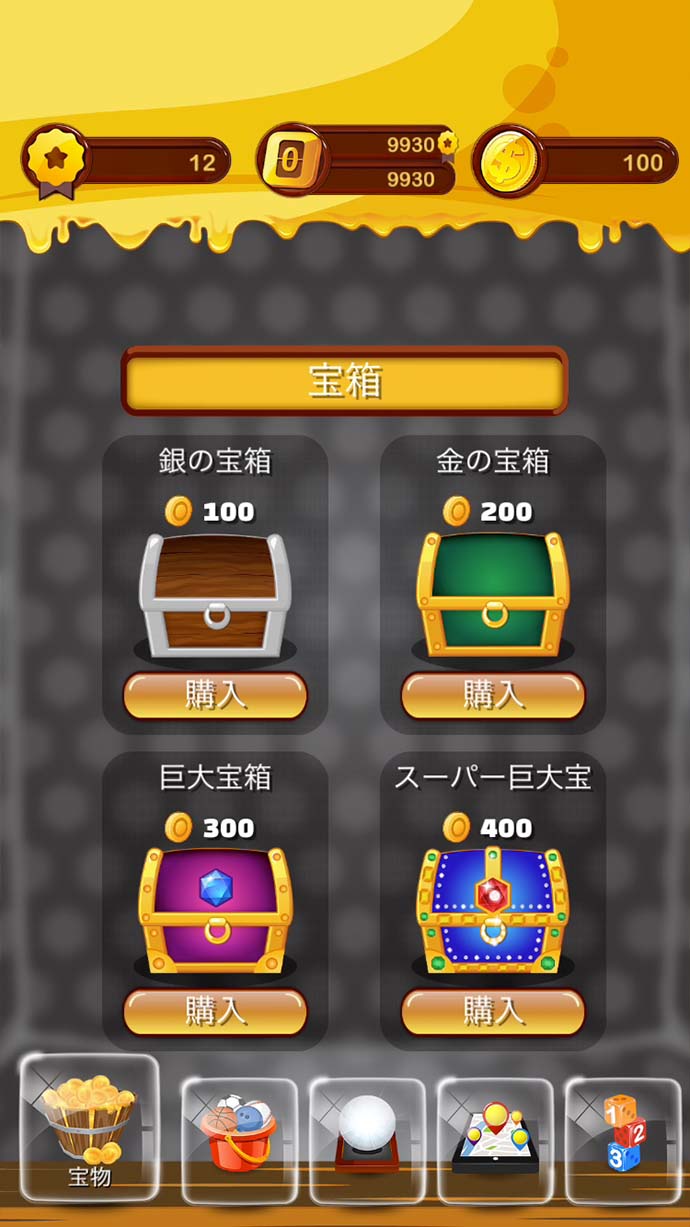Switch to the numbered dice blocks tab

pos(622,1138)
